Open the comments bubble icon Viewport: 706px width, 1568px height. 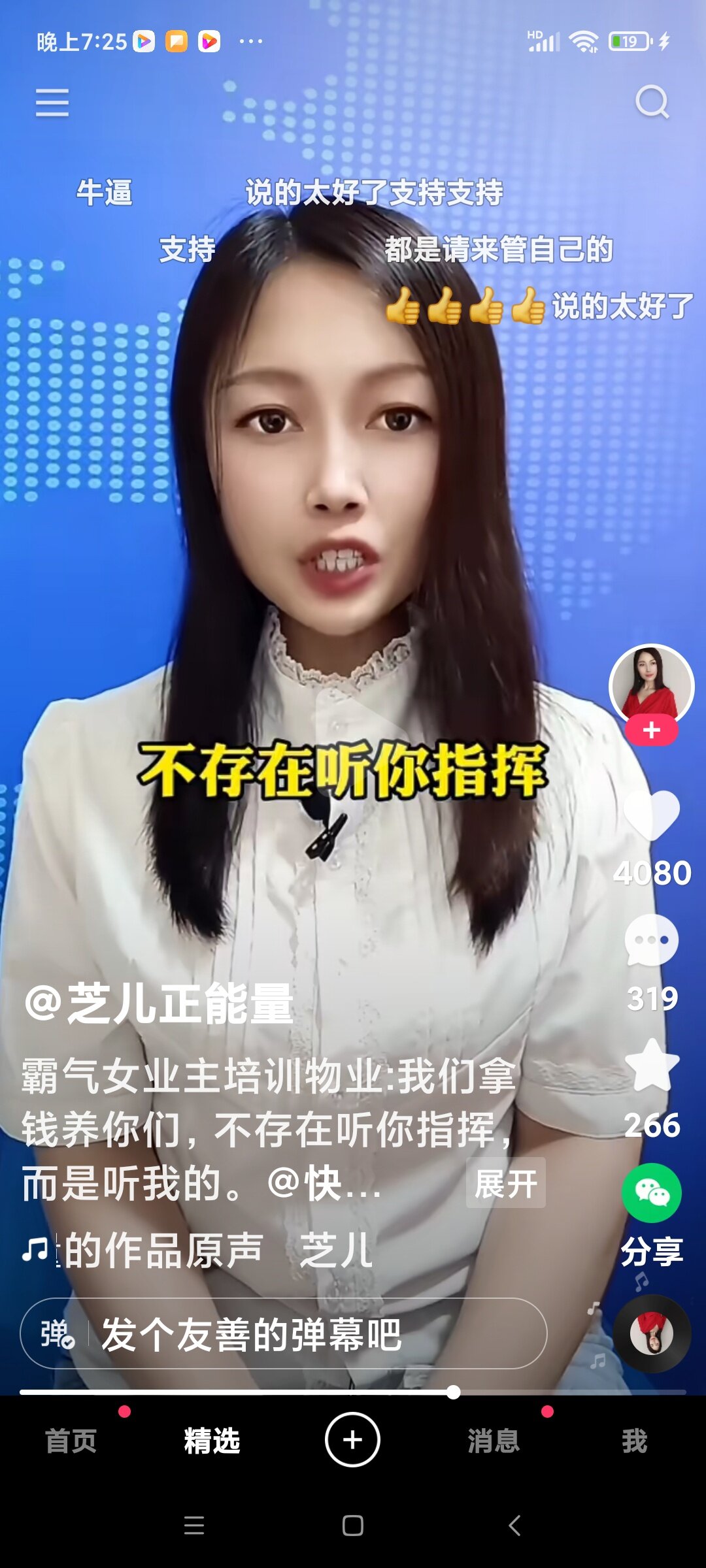tap(651, 941)
